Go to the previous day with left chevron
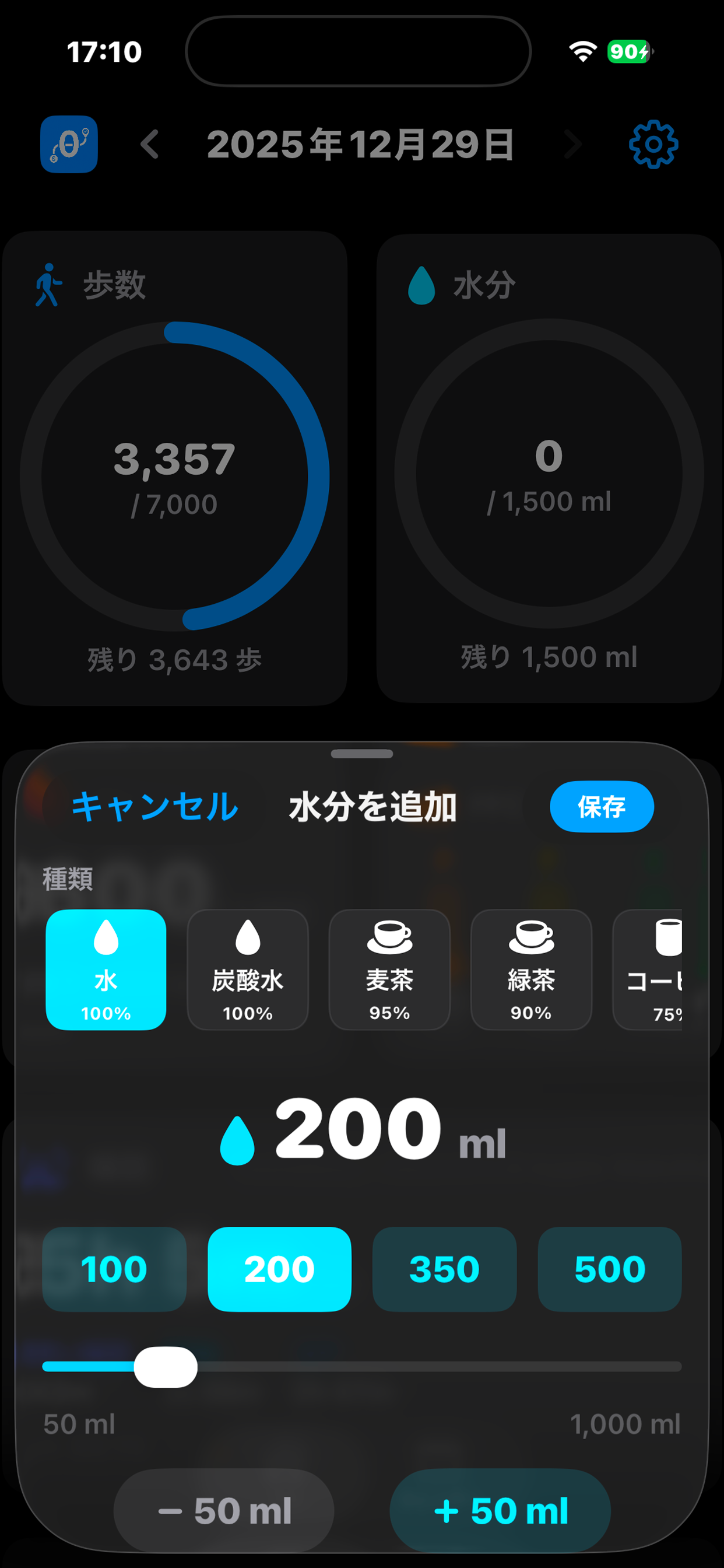The height and width of the screenshot is (1568, 724). 148,145
